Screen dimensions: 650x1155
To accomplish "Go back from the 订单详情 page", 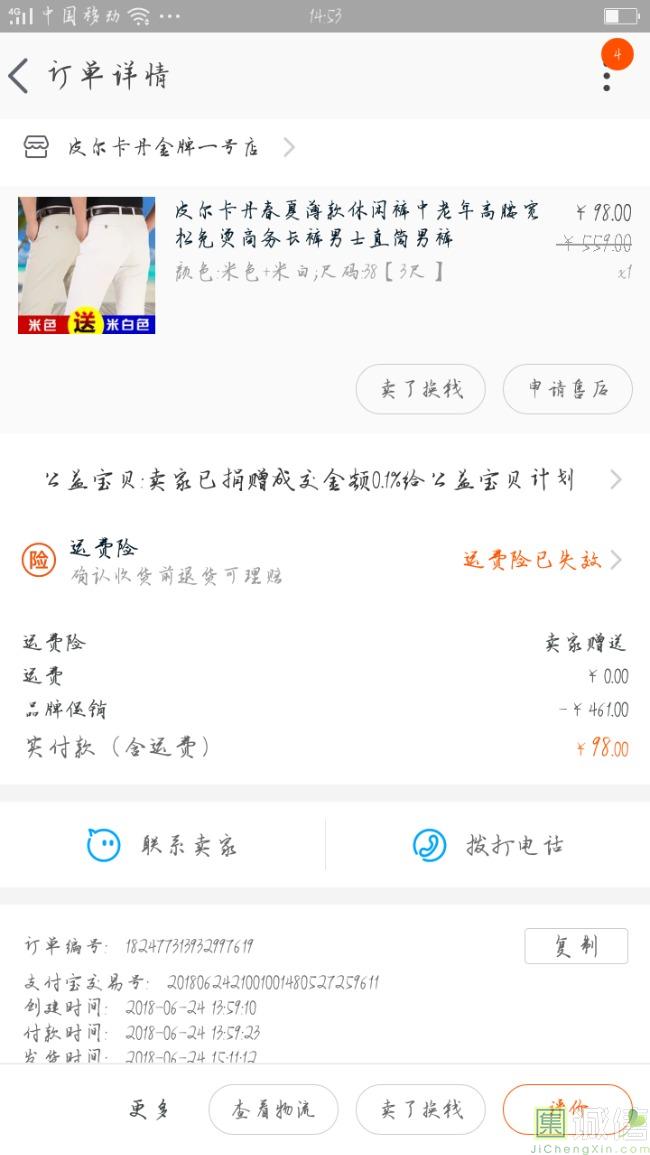I will pyautogui.click(x=20, y=76).
